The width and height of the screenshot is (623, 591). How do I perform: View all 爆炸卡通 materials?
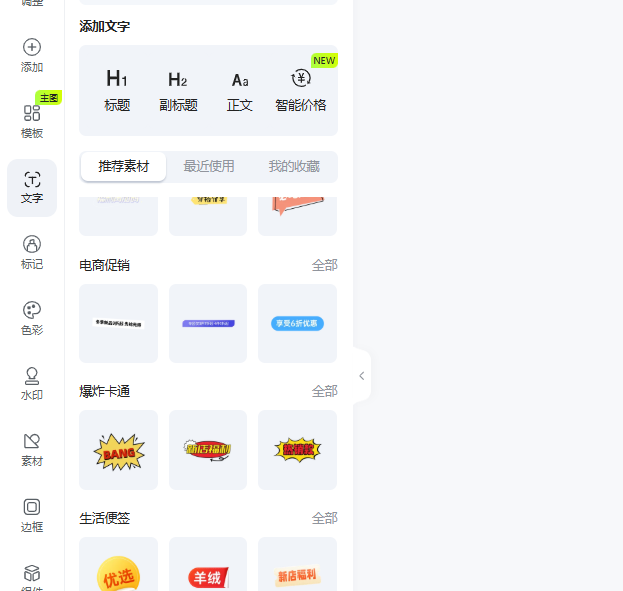[324, 391]
